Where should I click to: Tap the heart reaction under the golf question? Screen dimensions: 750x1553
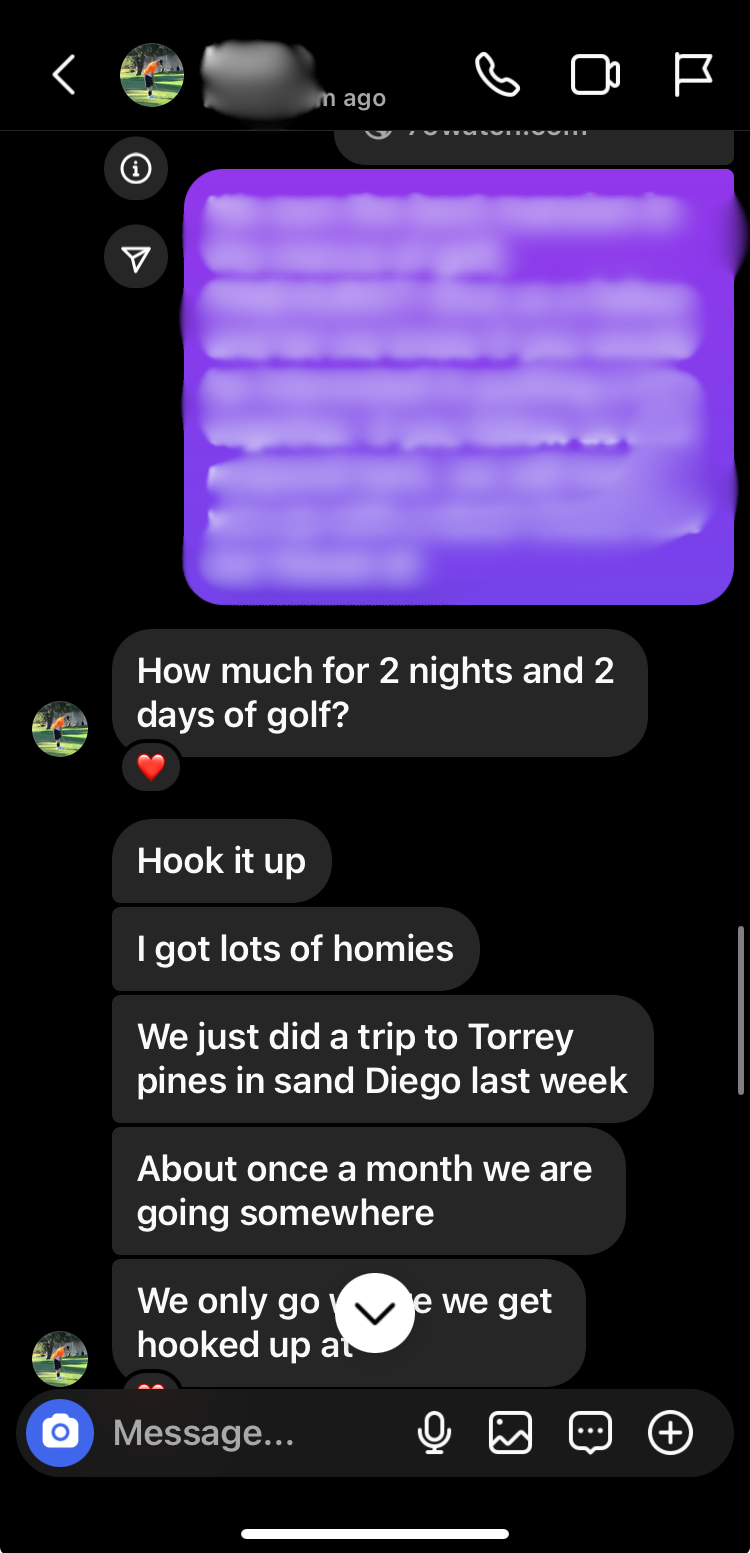click(151, 767)
